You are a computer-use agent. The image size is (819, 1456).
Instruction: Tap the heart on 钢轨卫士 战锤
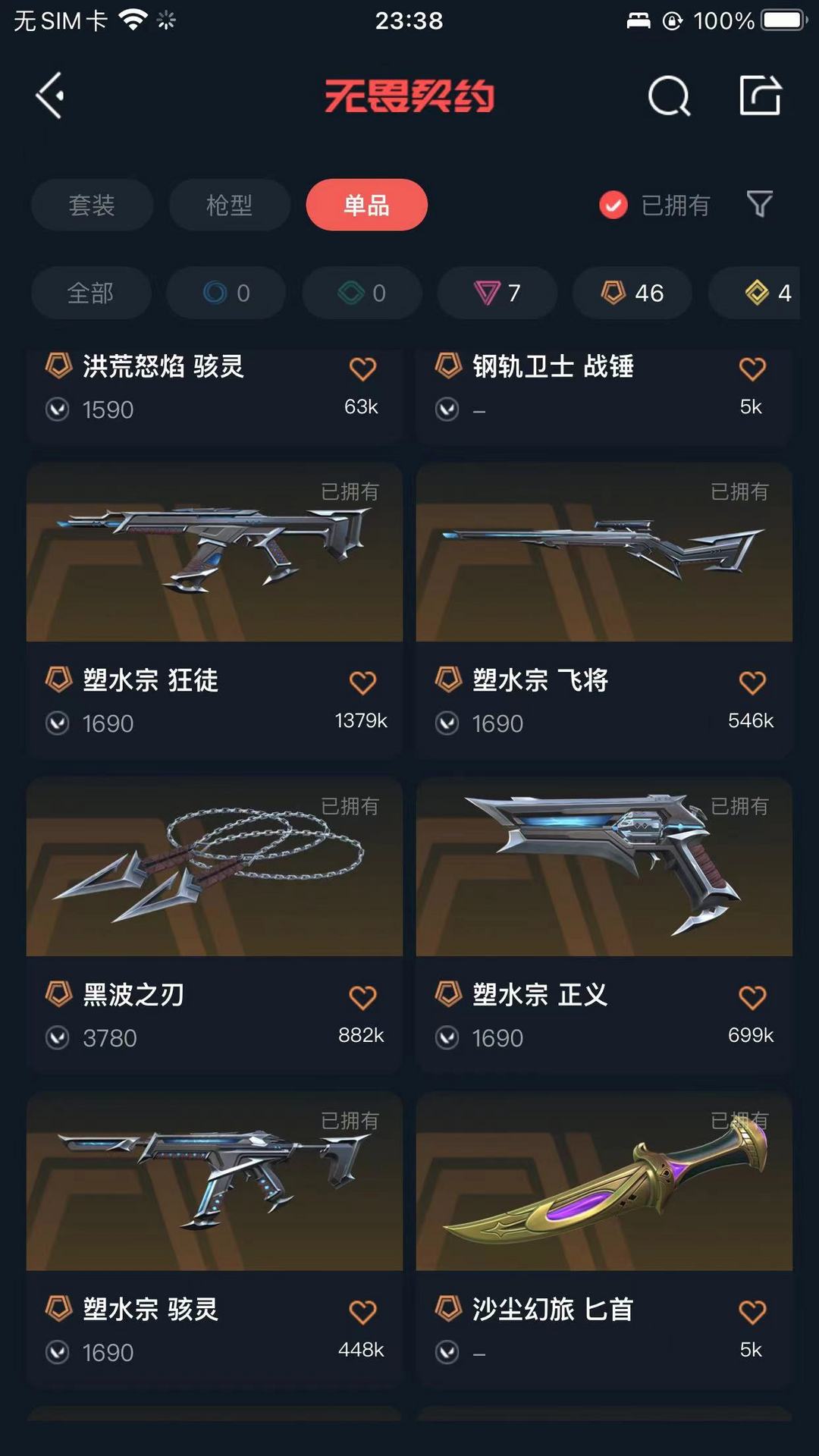[752, 369]
